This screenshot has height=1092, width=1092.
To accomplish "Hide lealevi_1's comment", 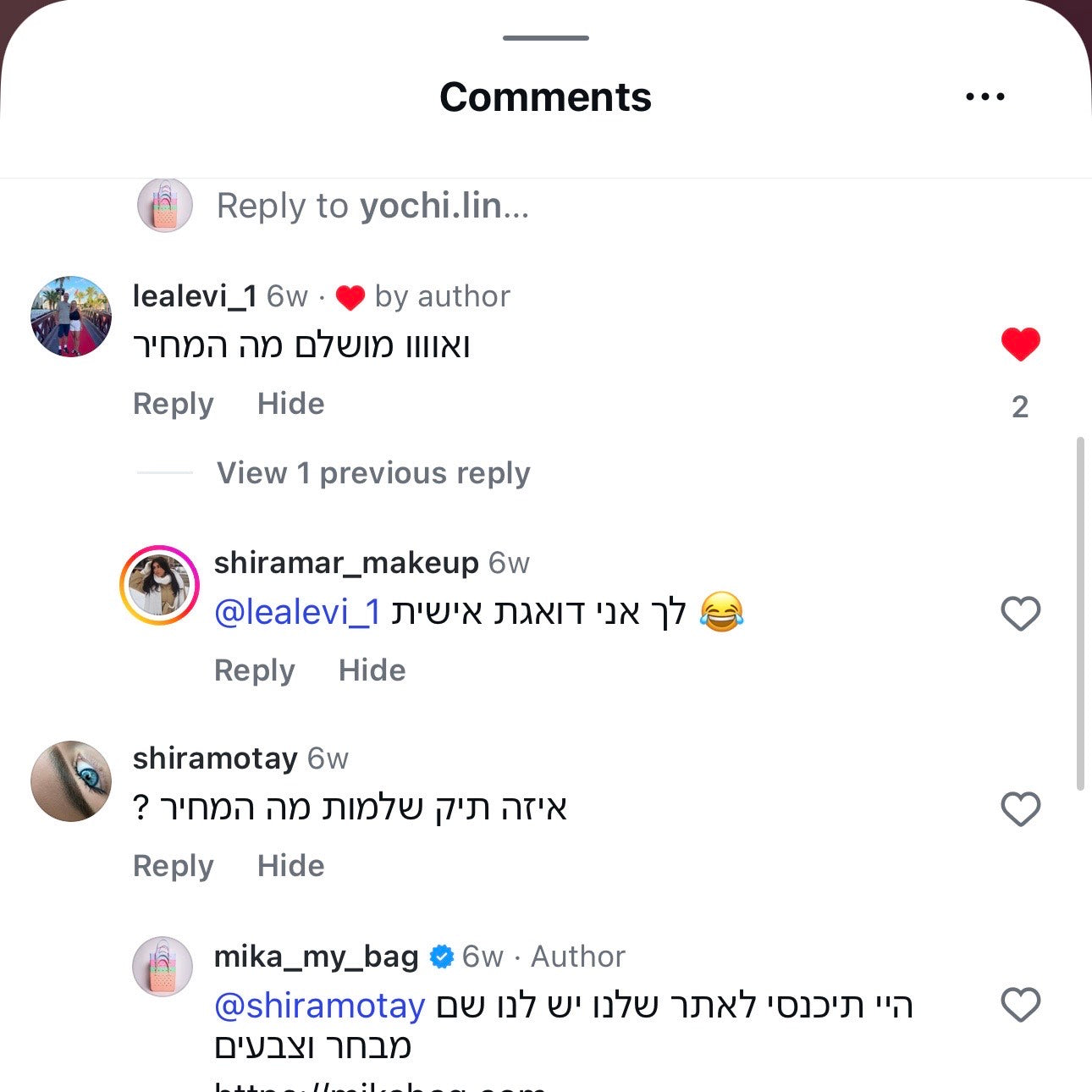I will [290, 404].
